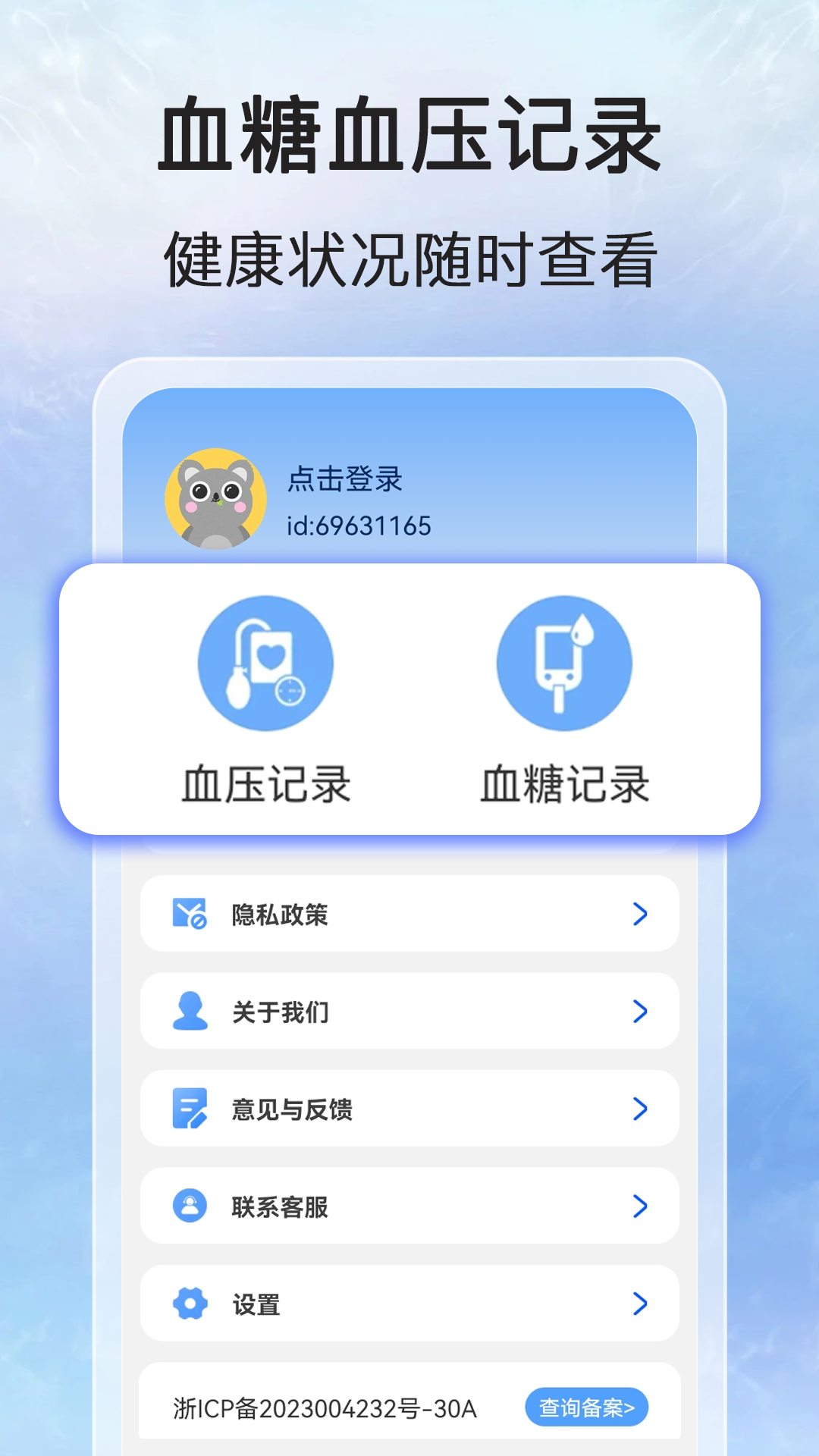This screenshot has width=819, height=1456.
Task: Open settings via the 设置 gear icon
Action: click(x=189, y=1304)
